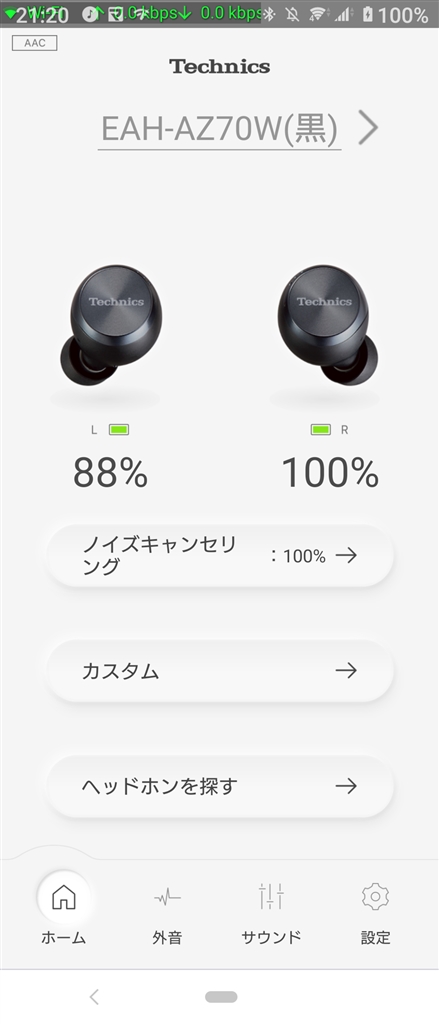Select the ホーム tab
This screenshot has width=439, height=1024.
[x=63, y=913]
